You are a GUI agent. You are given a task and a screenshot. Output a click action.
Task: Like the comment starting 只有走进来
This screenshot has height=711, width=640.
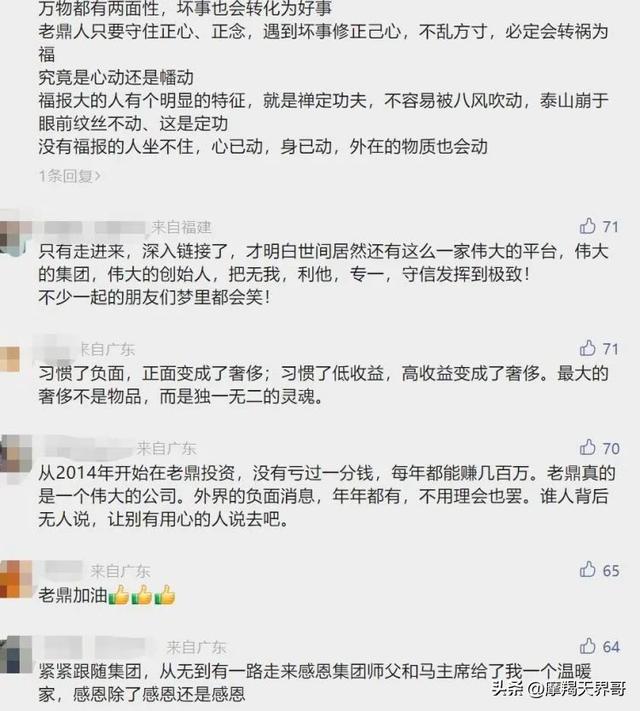click(588, 227)
